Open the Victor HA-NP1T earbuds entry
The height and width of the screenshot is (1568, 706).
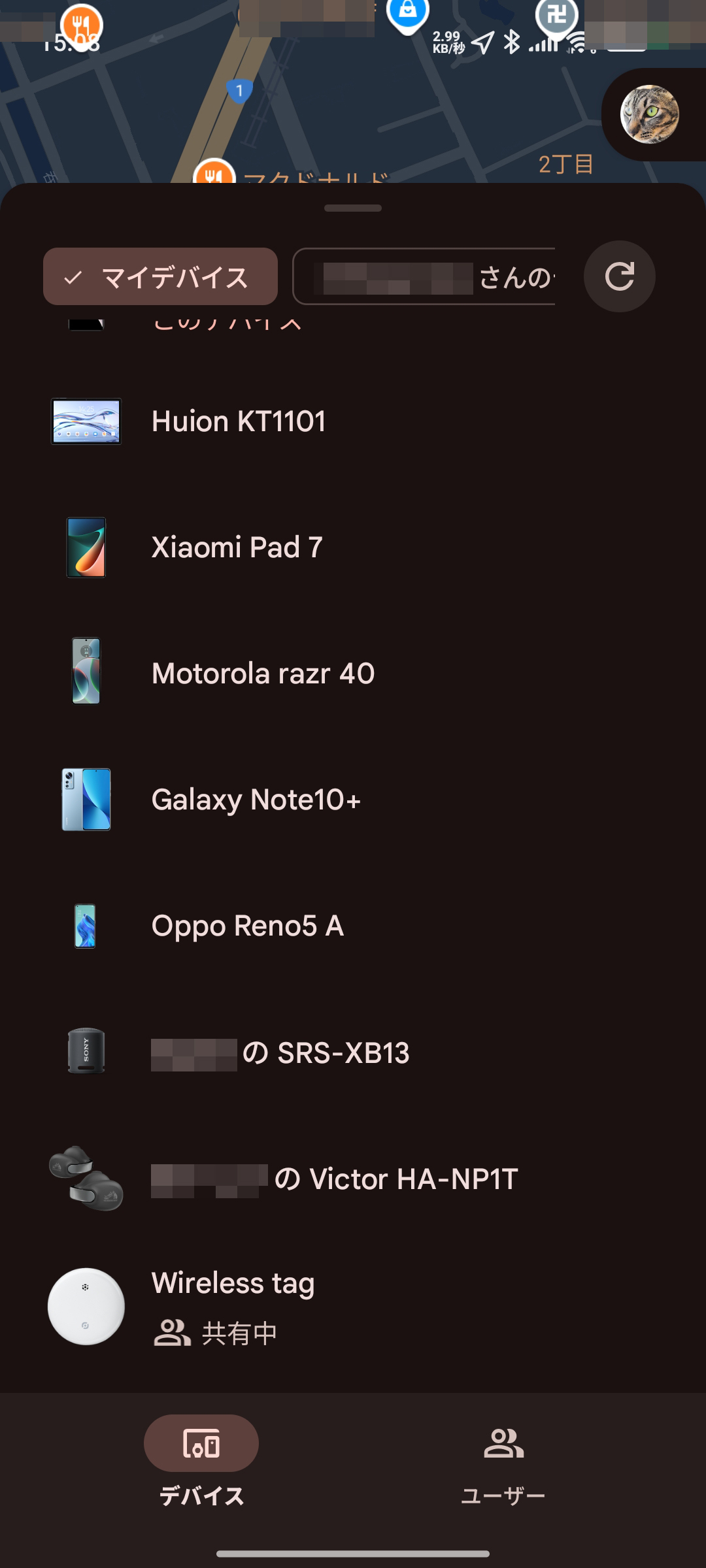click(353, 1179)
